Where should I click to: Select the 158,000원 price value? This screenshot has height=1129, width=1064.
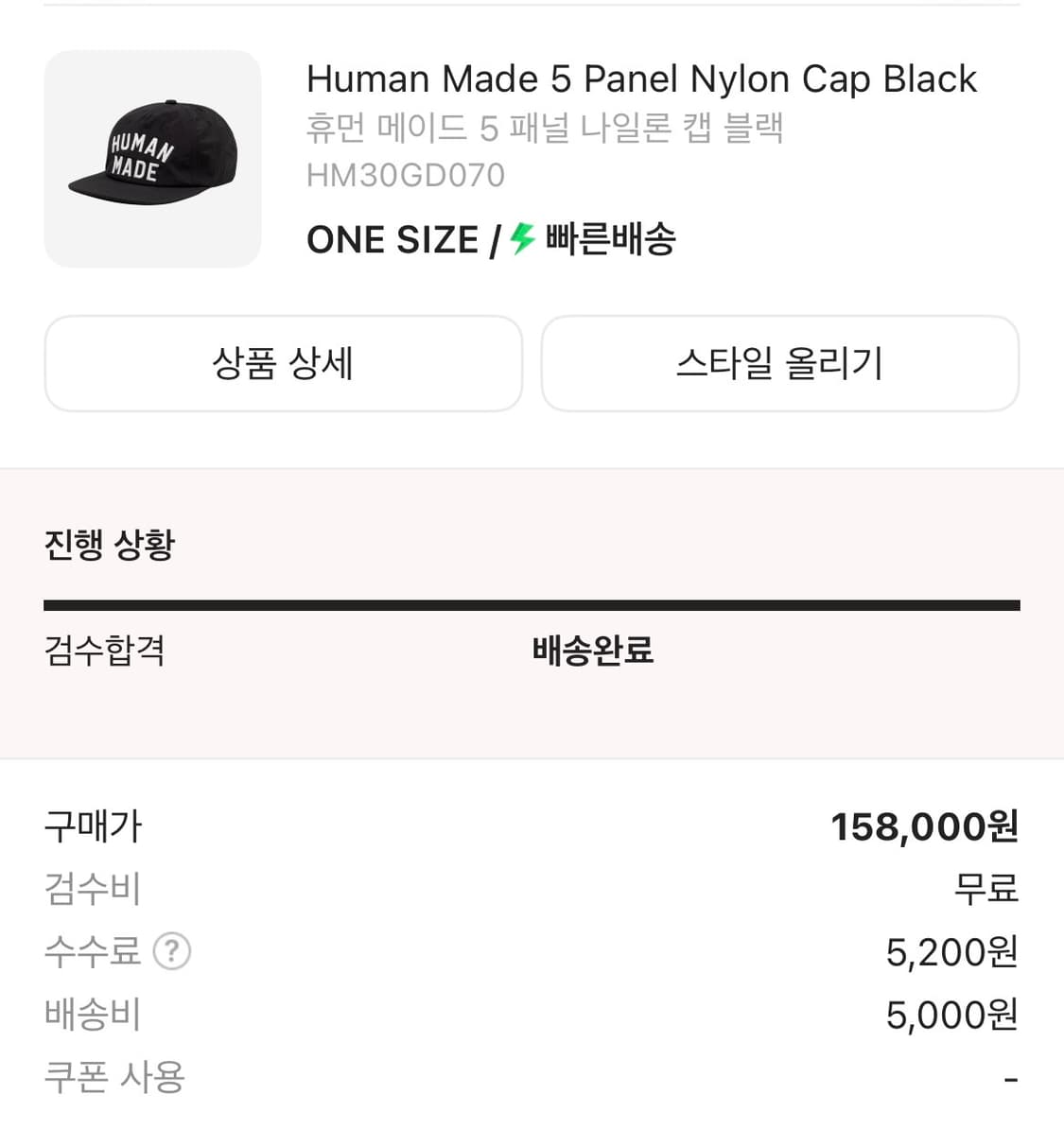[922, 825]
